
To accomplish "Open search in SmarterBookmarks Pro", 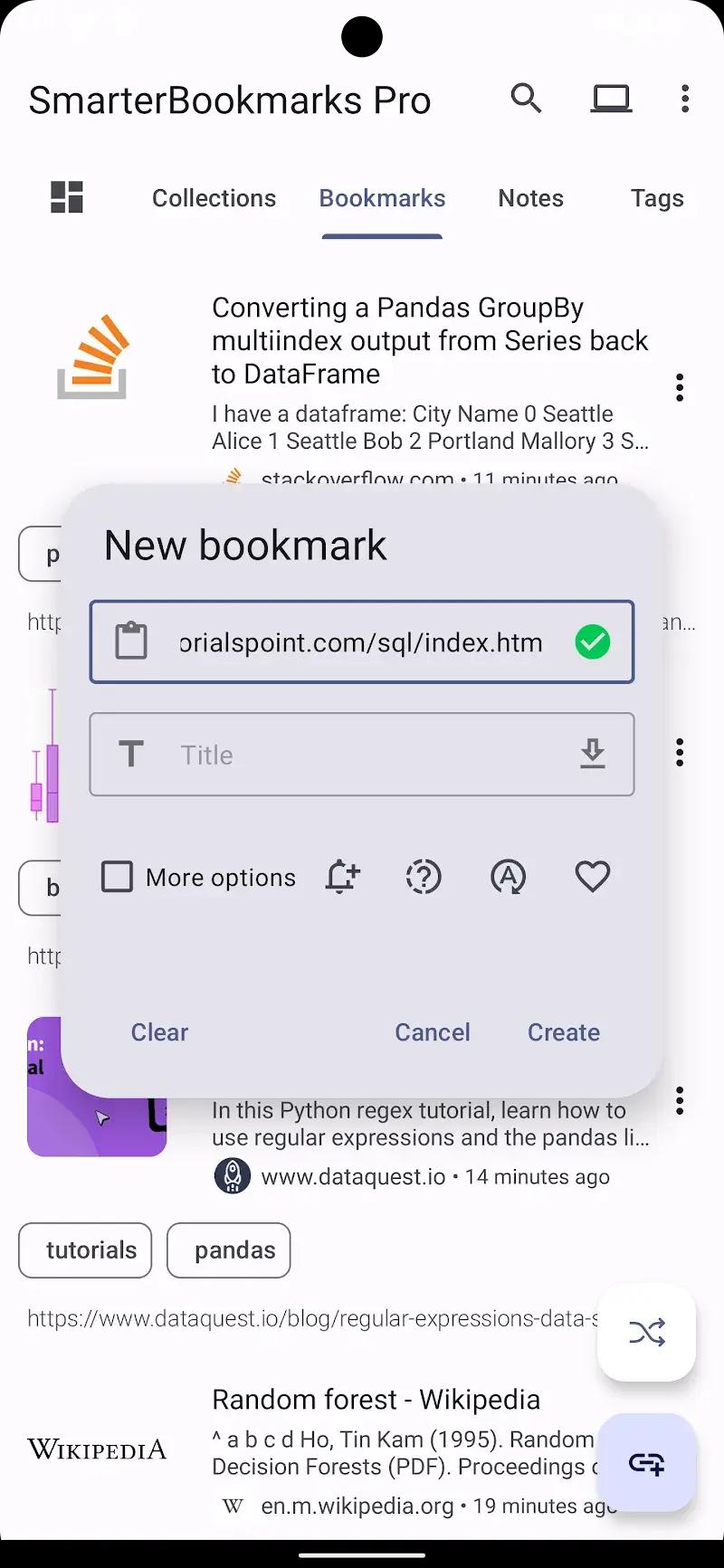I will click(x=527, y=99).
